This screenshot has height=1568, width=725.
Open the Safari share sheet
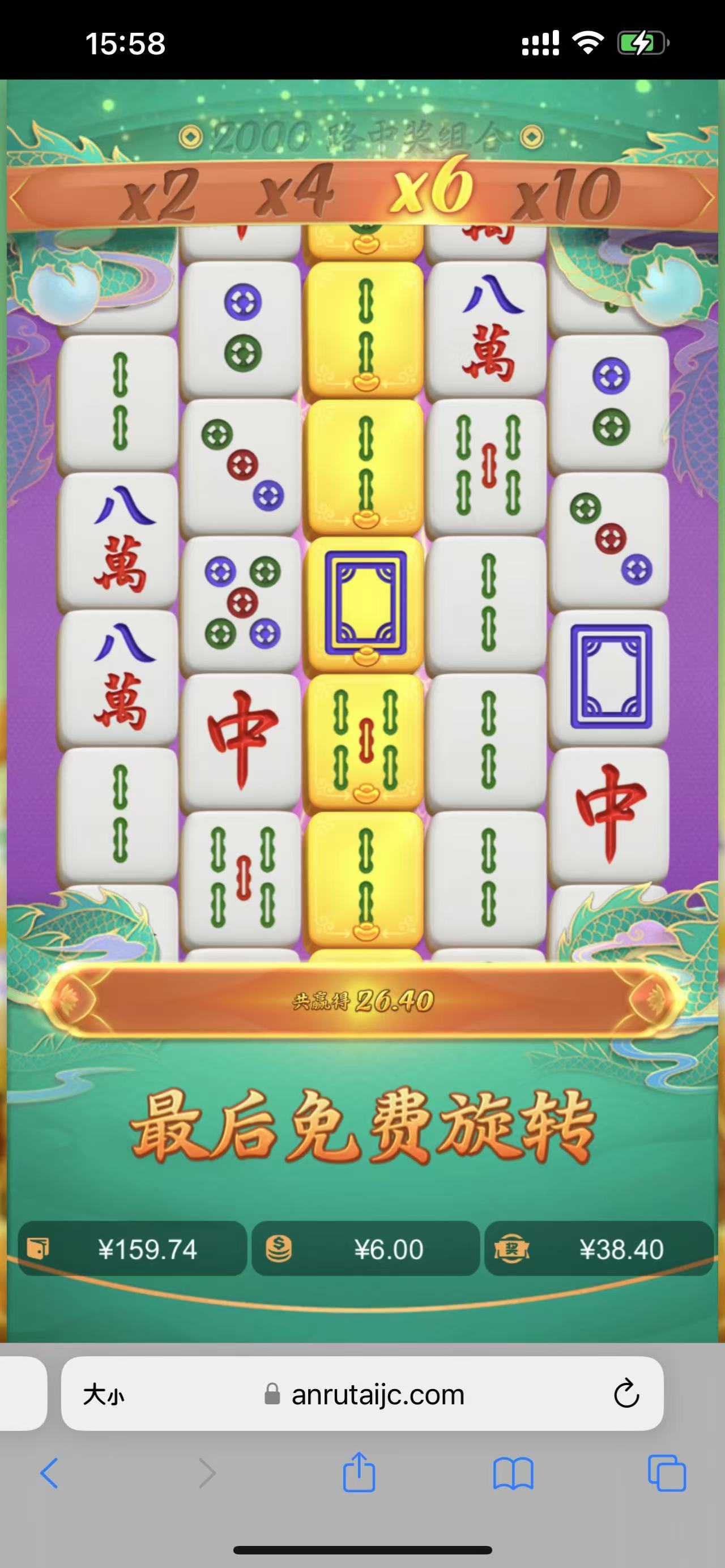[359, 1473]
